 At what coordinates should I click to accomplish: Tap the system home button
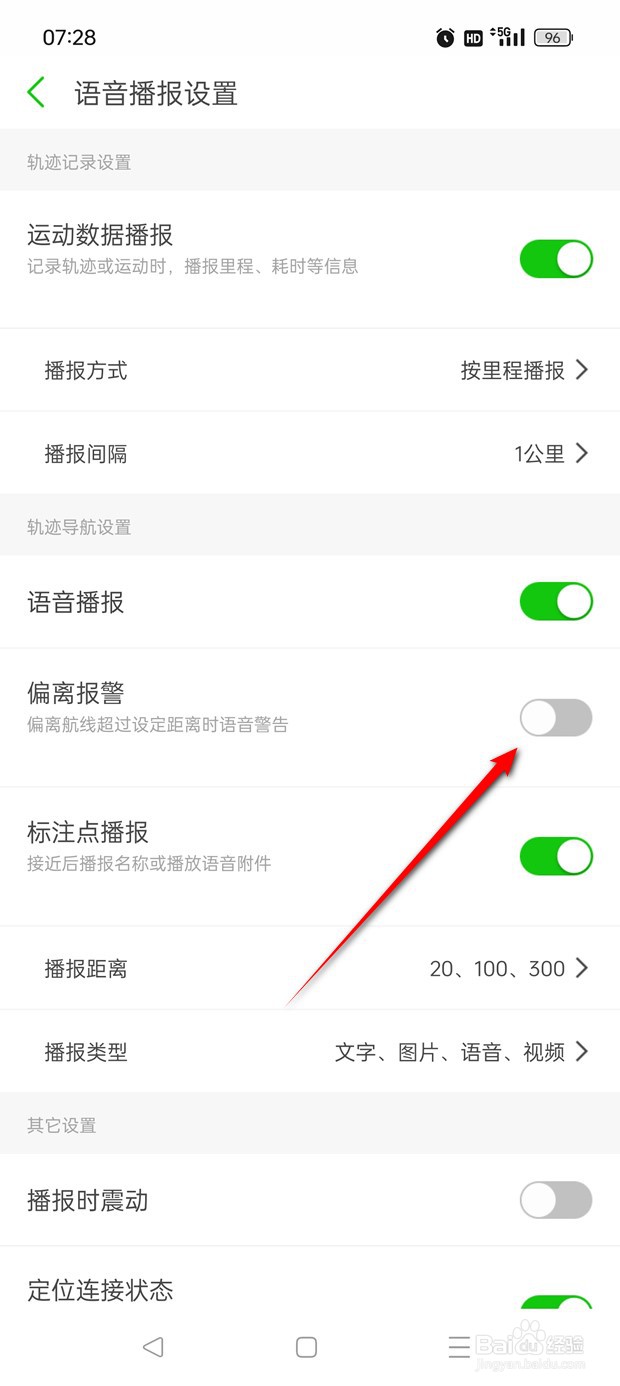click(x=307, y=1347)
